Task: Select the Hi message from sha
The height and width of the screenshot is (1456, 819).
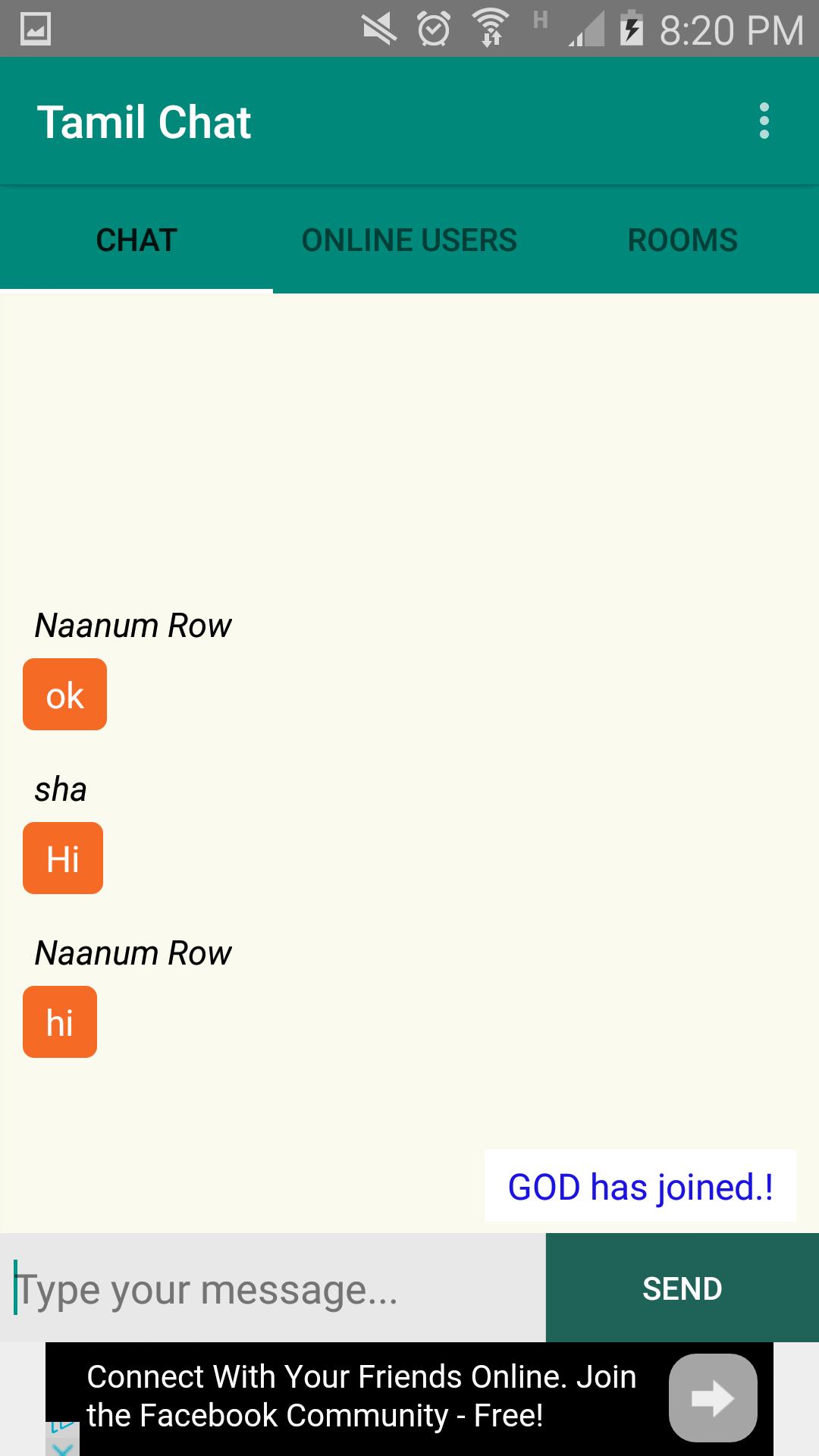Action: click(63, 858)
